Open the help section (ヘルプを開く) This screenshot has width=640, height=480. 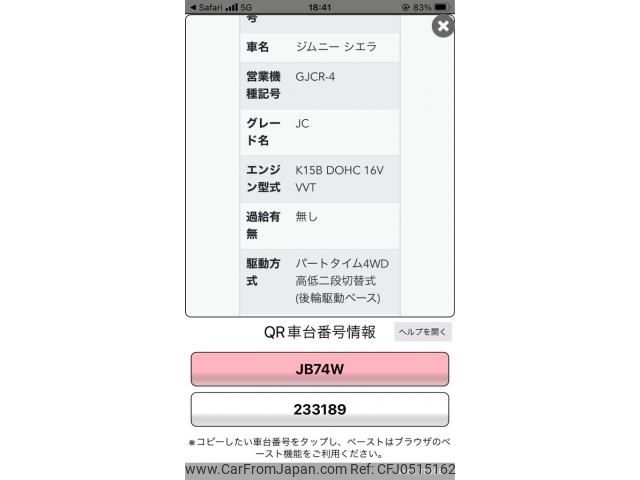[x=423, y=332]
